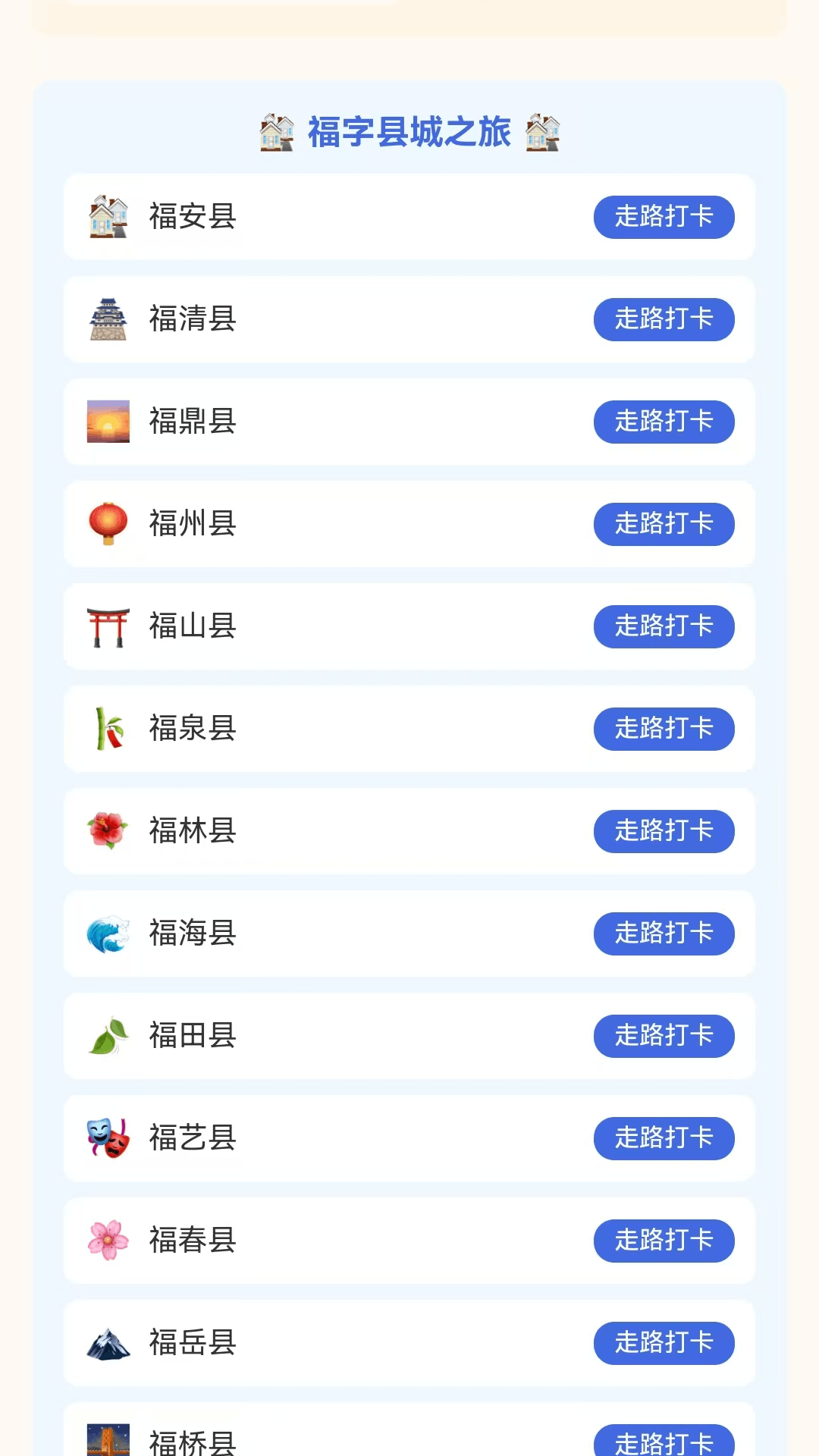Click the 福字县城之旅 title
819x1456 pixels.
click(409, 131)
